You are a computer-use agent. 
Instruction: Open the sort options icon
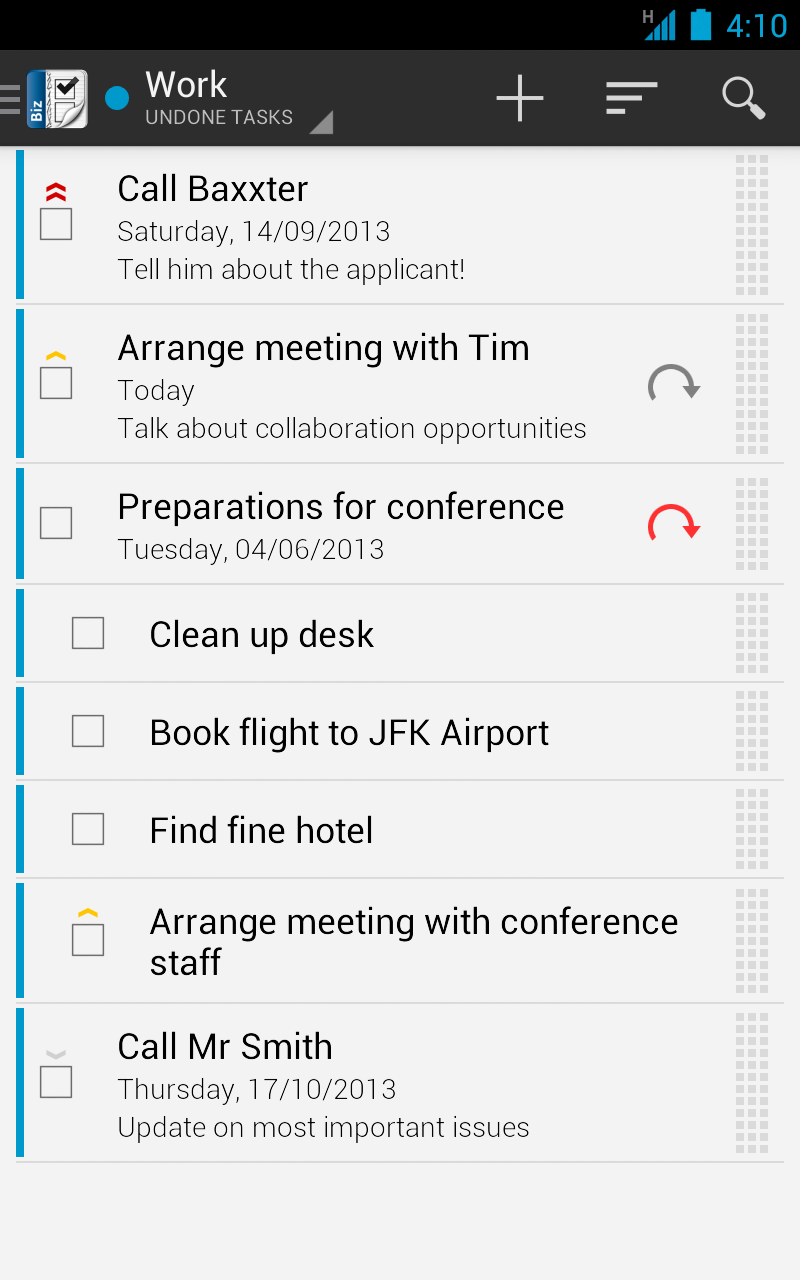631,98
